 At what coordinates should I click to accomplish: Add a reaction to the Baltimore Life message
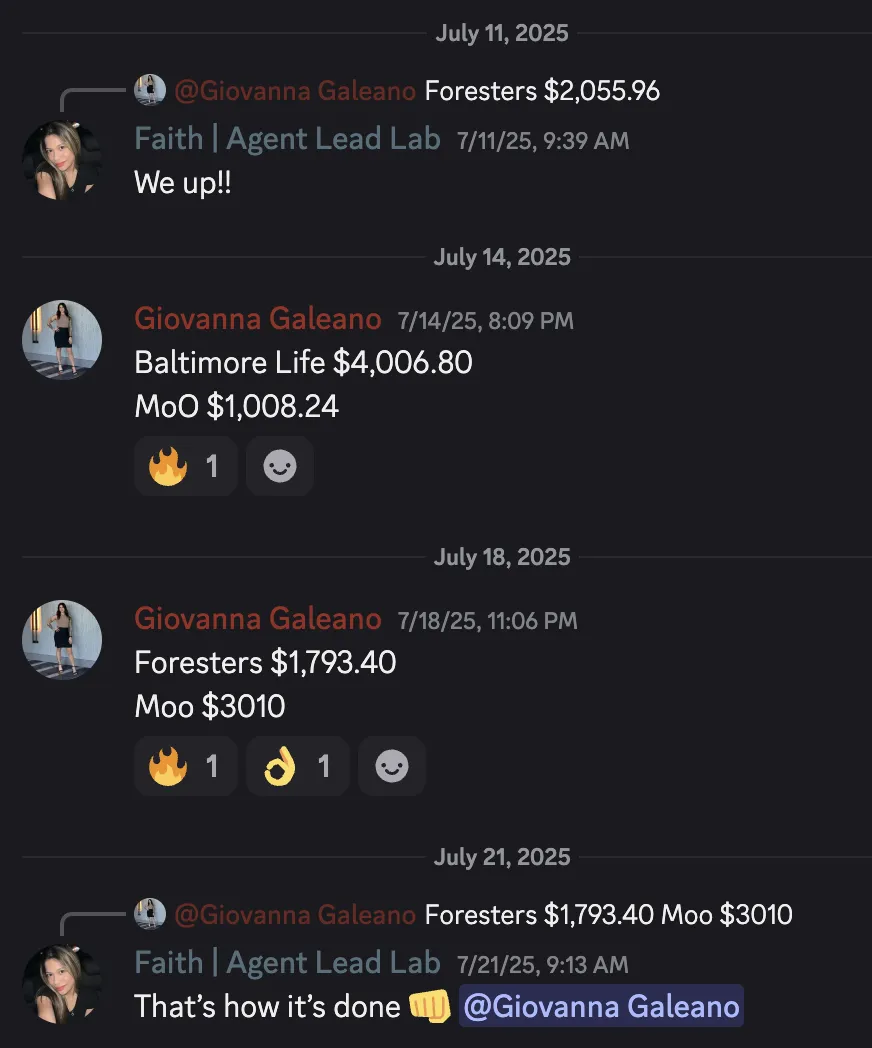[280, 466]
